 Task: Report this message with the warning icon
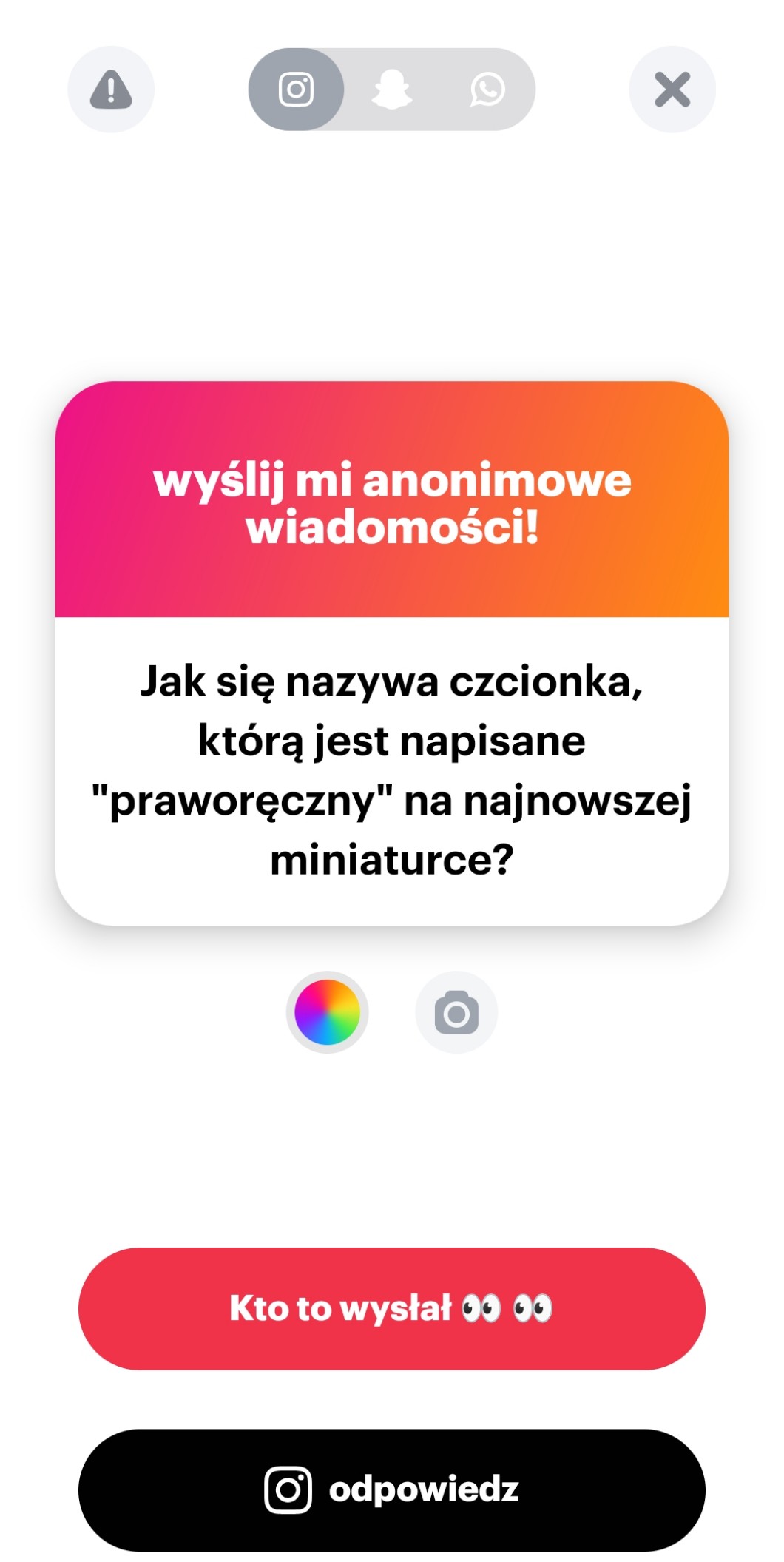[111, 90]
